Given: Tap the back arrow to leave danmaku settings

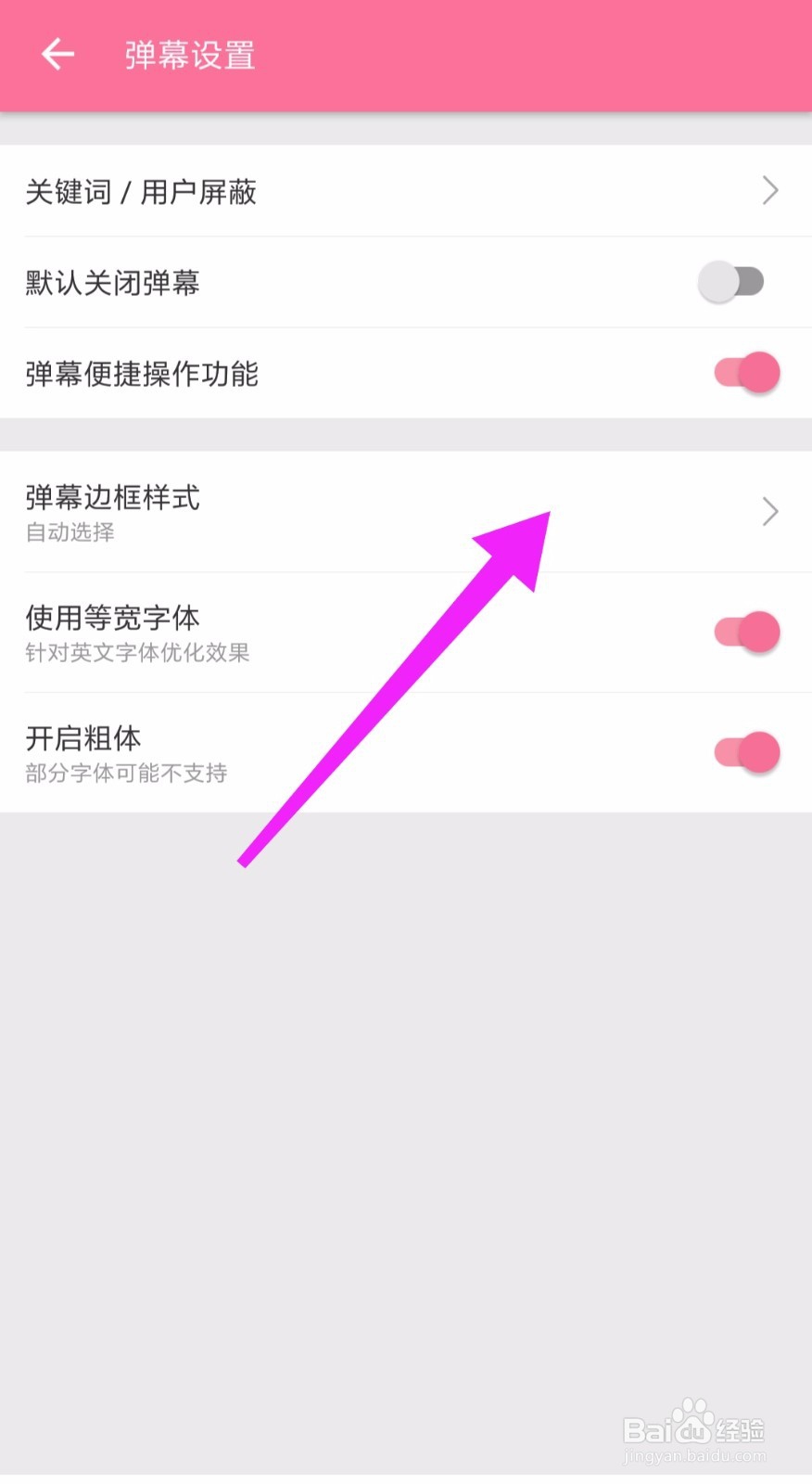Looking at the screenshot, I should [x=57, y=54].
